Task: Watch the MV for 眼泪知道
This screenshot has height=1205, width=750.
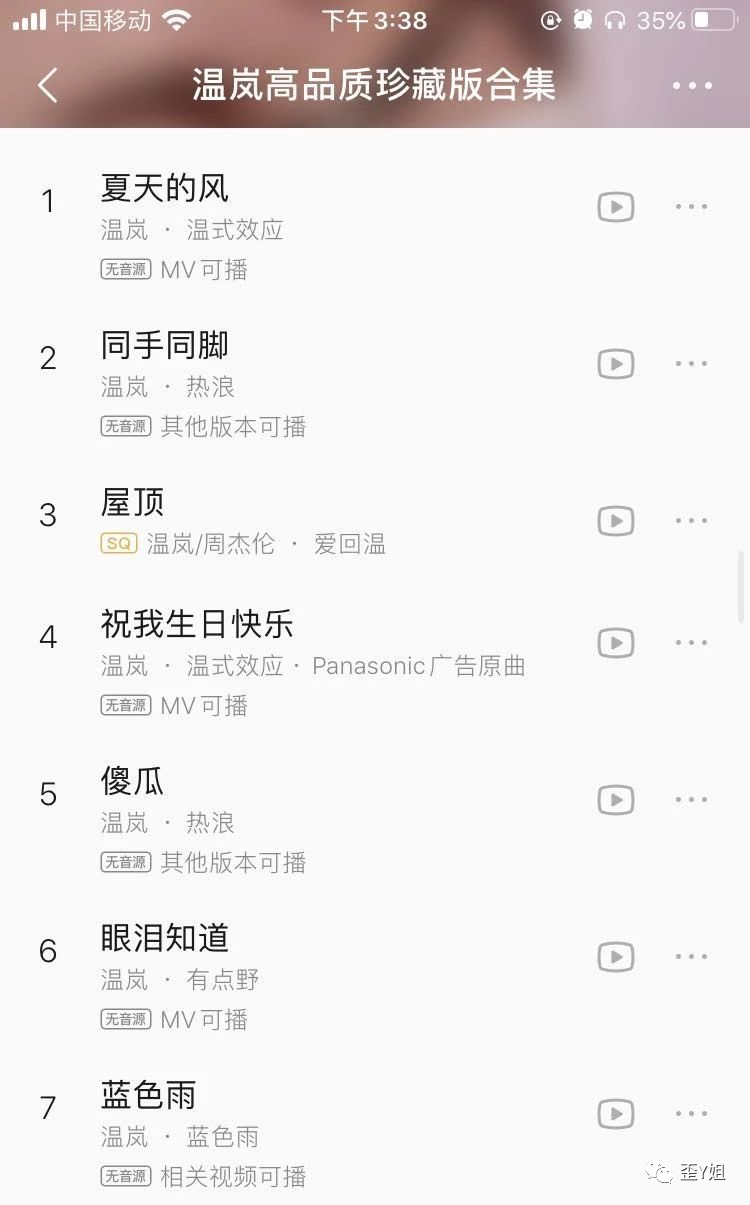Action: pos(616,957)
